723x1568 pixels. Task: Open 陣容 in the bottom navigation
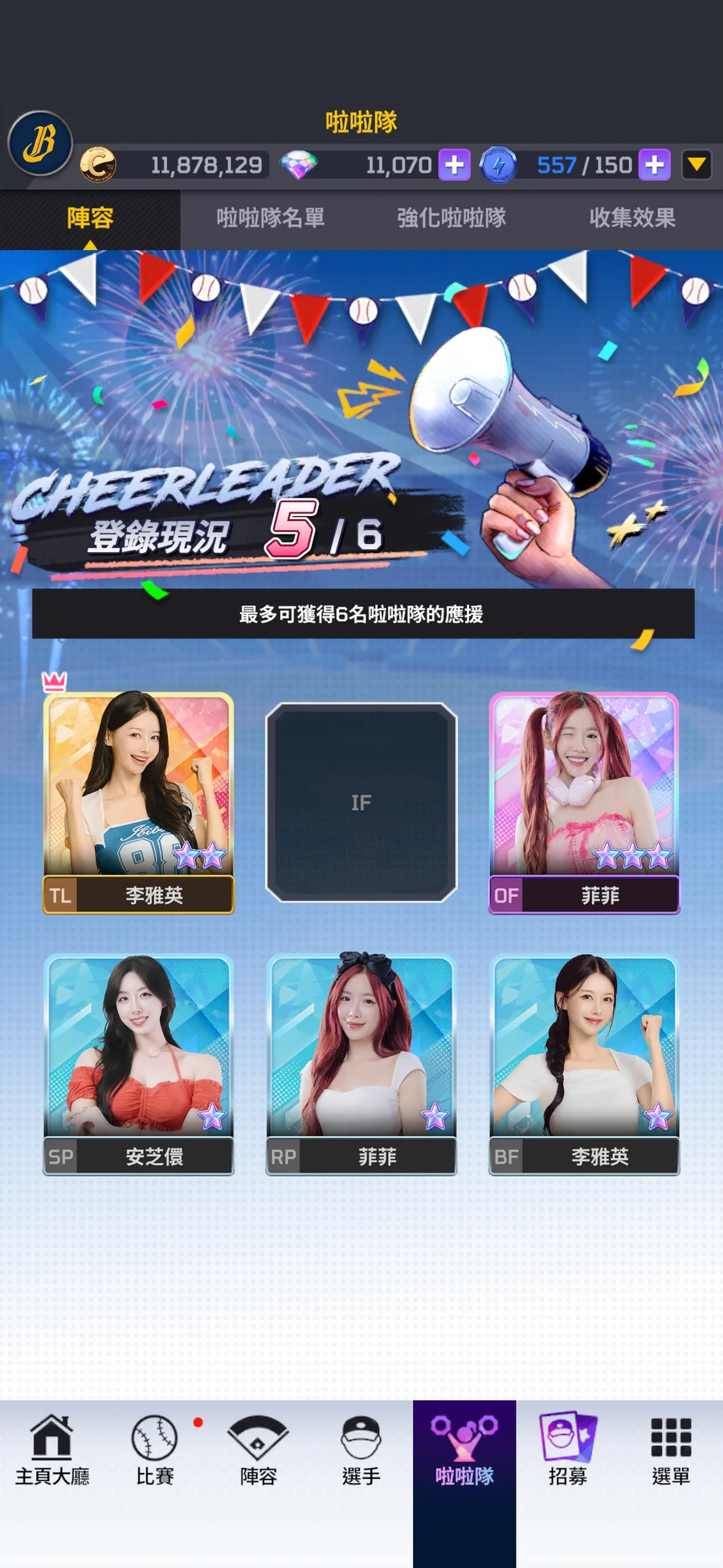pos(258,1451)
